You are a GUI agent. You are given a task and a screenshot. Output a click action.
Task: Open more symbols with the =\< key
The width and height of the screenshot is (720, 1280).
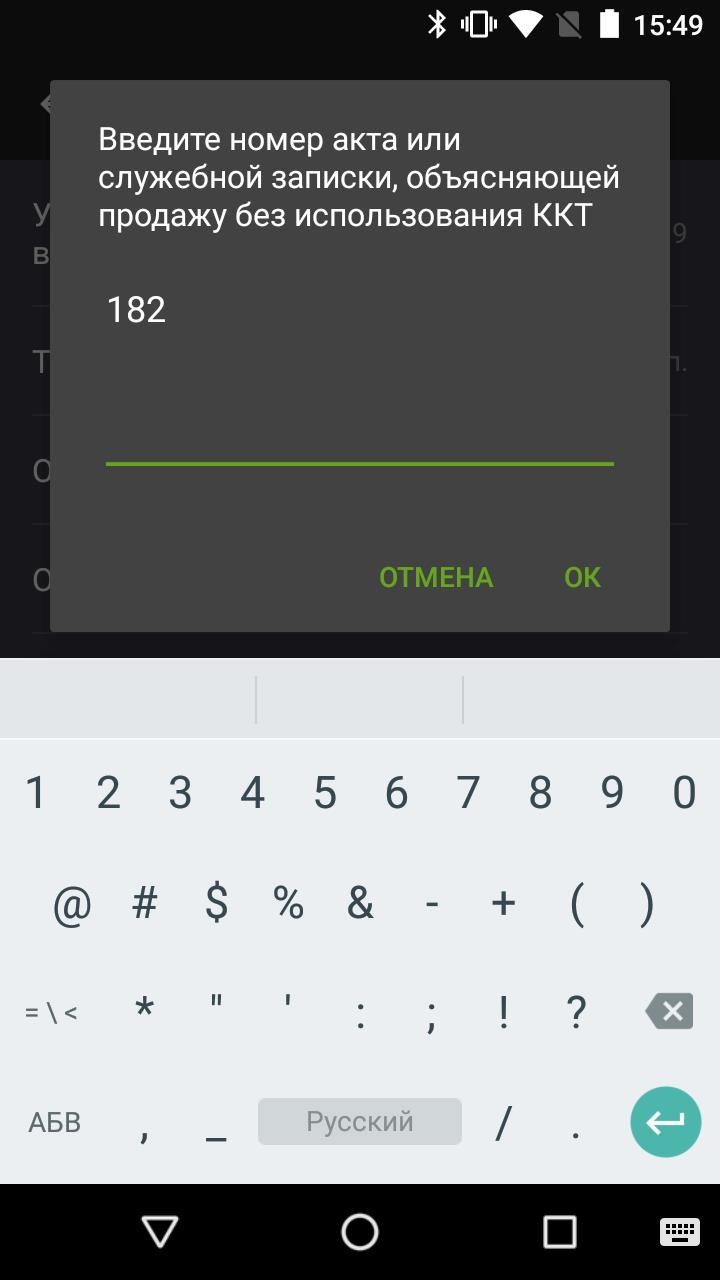tap(51, 1012)
